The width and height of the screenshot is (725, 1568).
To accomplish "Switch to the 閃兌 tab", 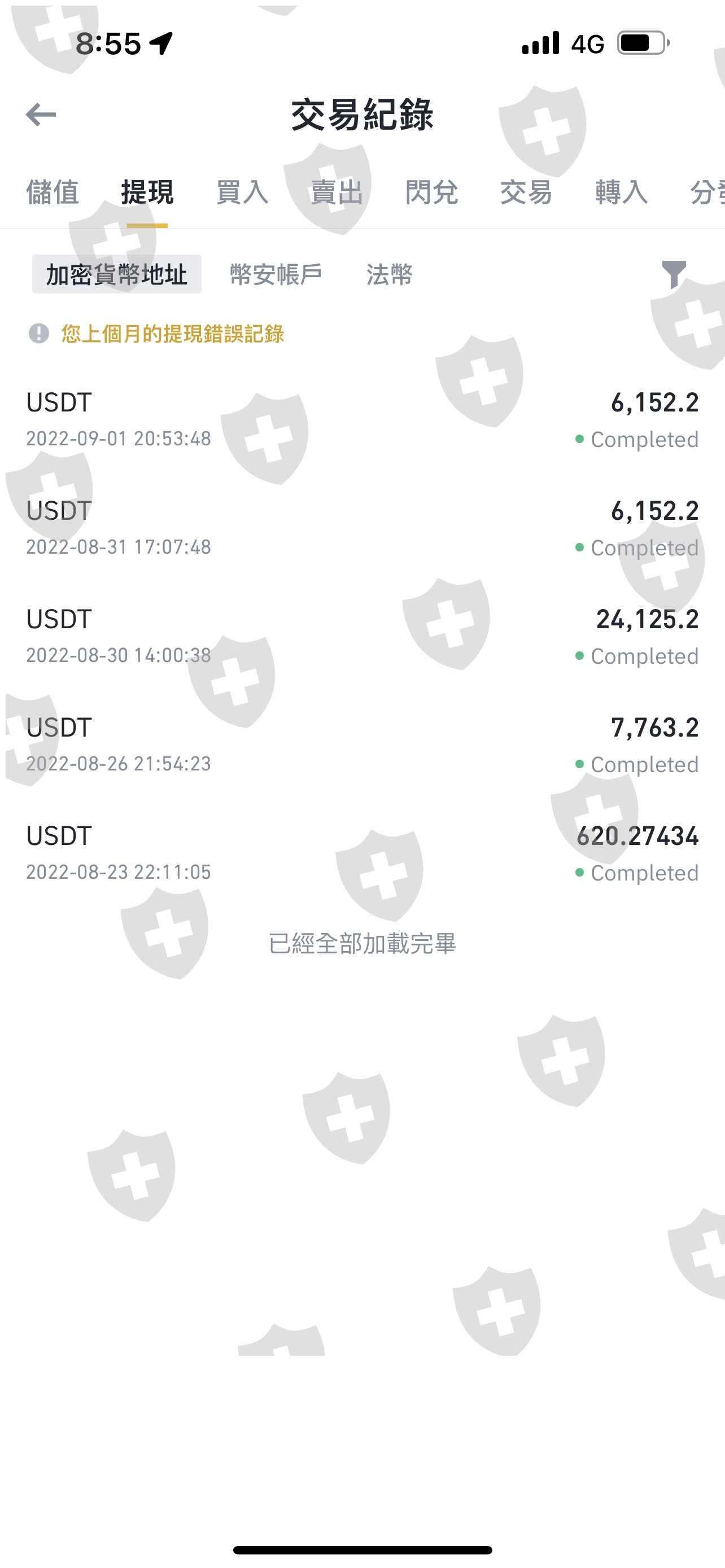I will click(x=431, y=192).
